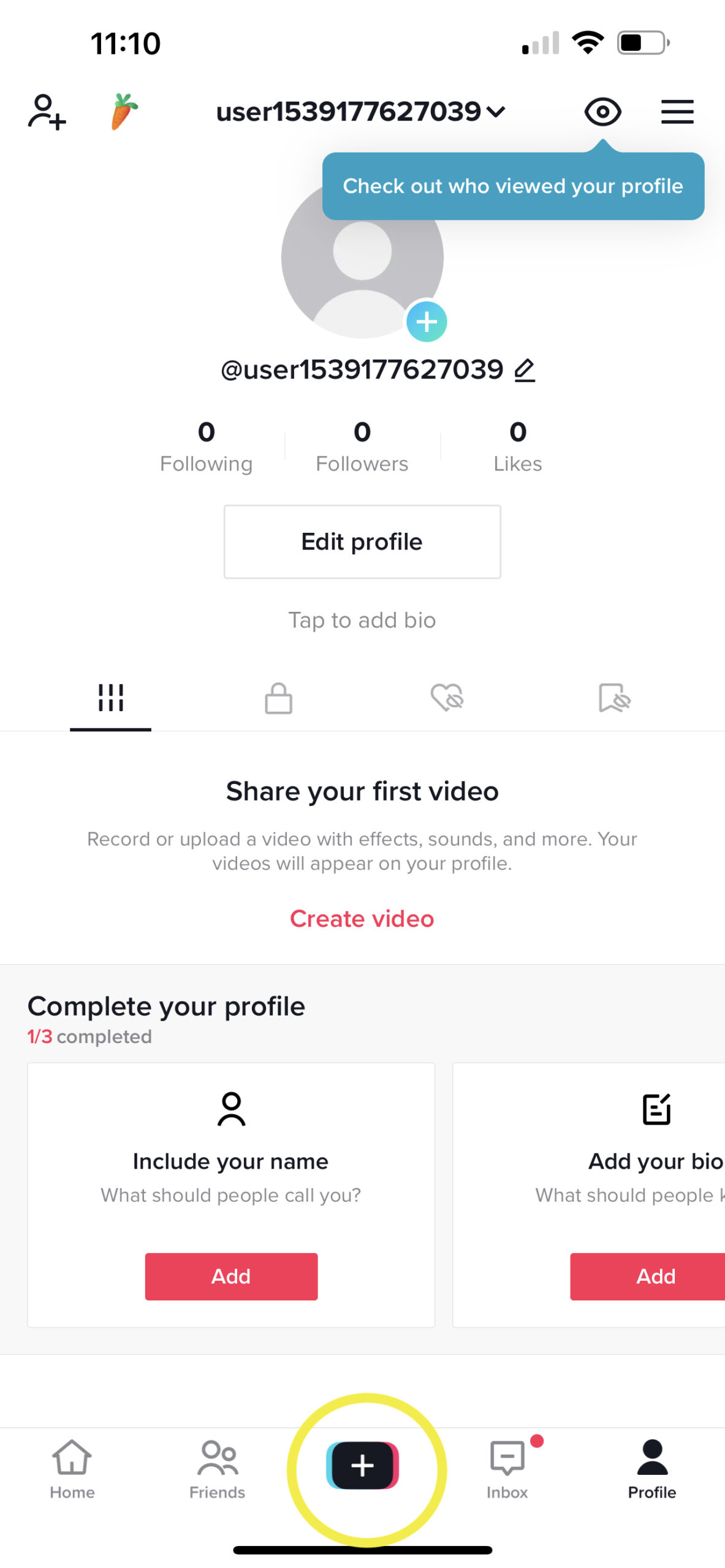Expand the username account switcher chevron
Viewport: 725px width, 1568px height.
tap(496, 111)
